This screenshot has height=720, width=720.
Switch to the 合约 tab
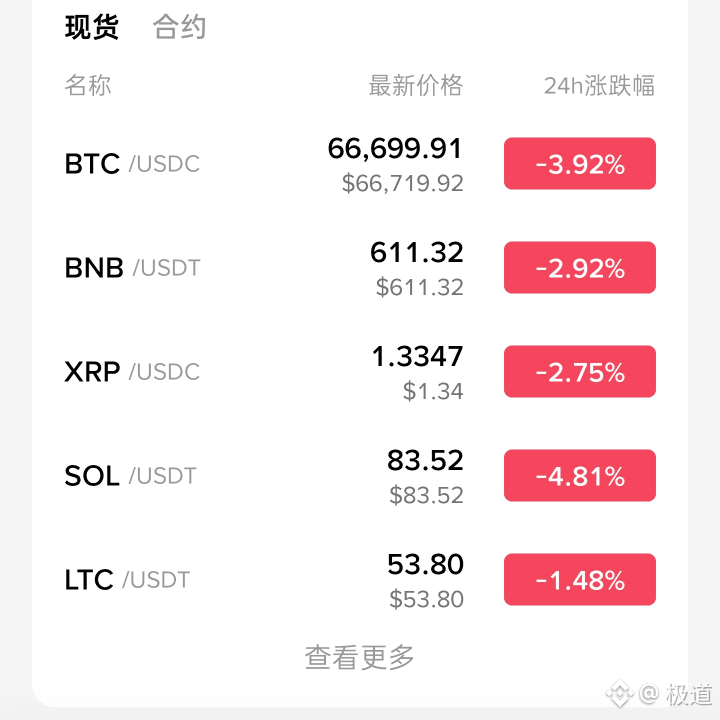coord(180,27)
